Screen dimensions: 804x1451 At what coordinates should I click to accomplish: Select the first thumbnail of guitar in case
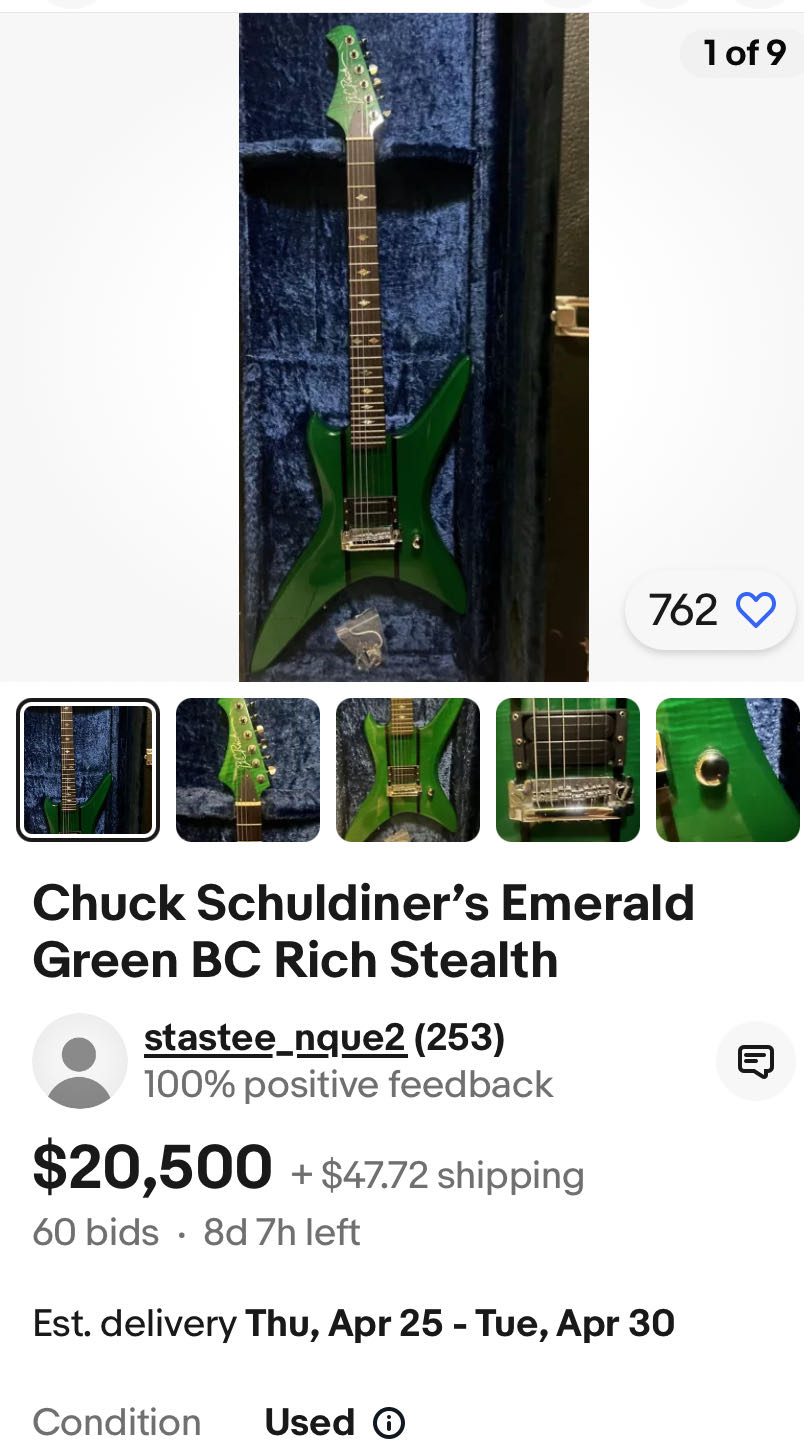(88, 769)
